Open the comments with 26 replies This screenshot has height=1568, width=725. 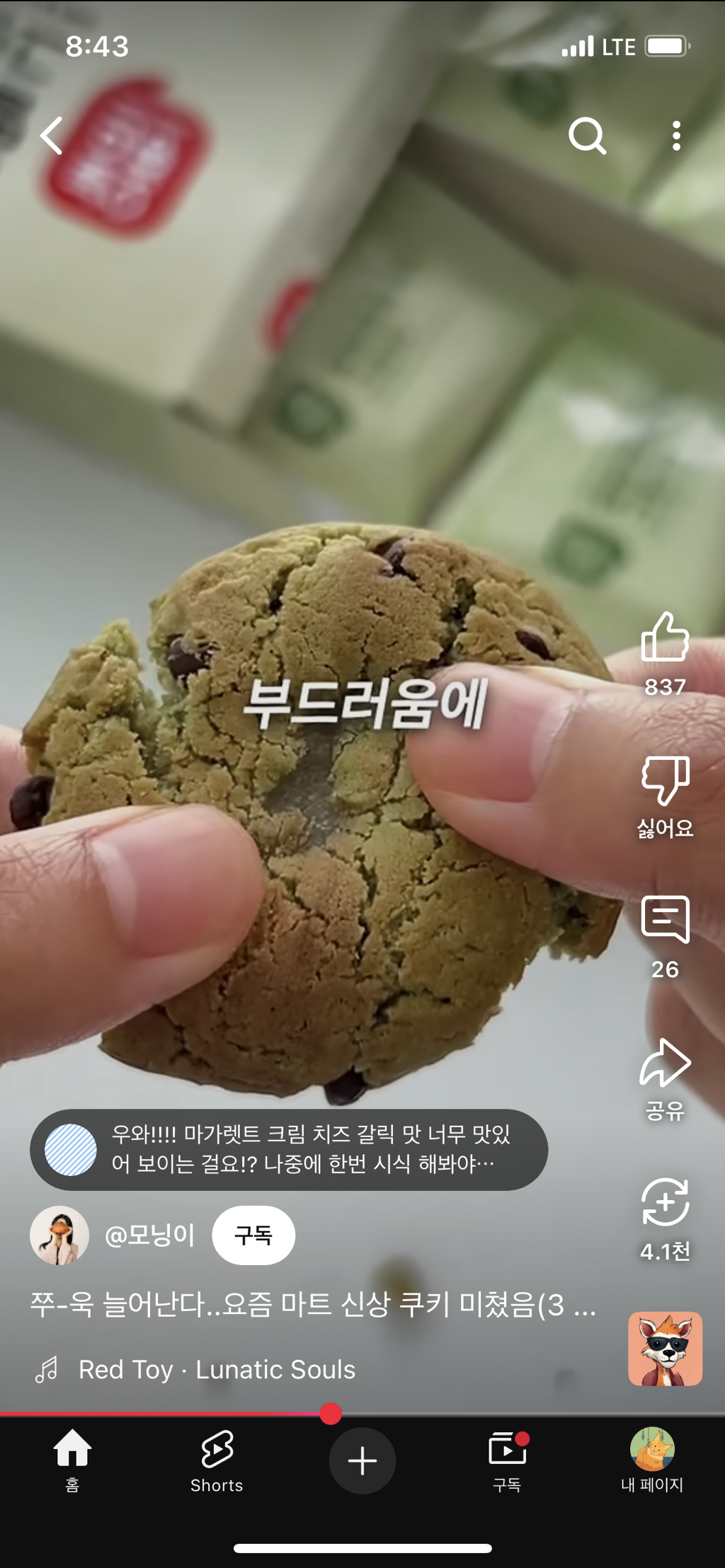coord(665,921)
